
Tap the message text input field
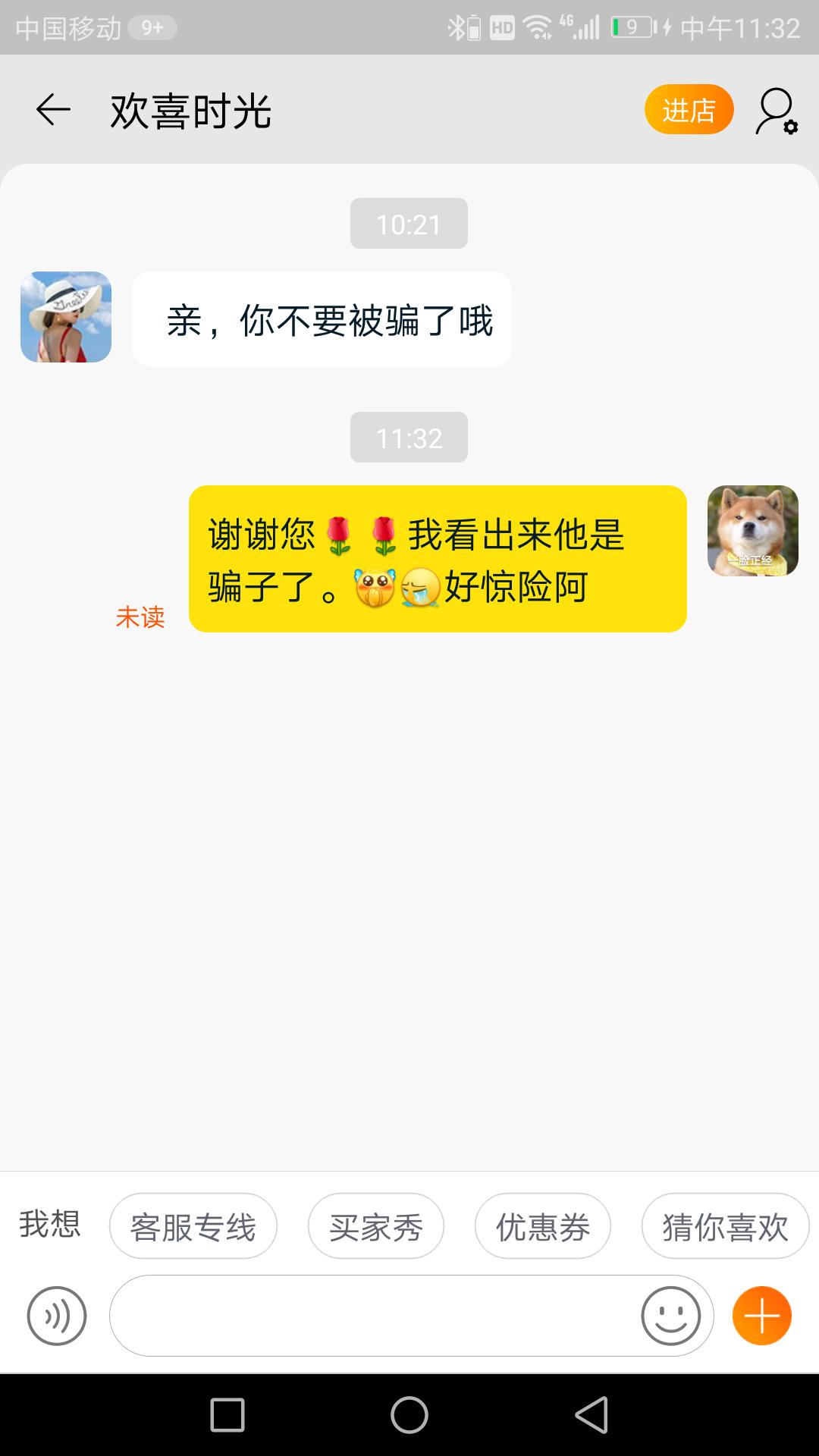pos(379,1316)
